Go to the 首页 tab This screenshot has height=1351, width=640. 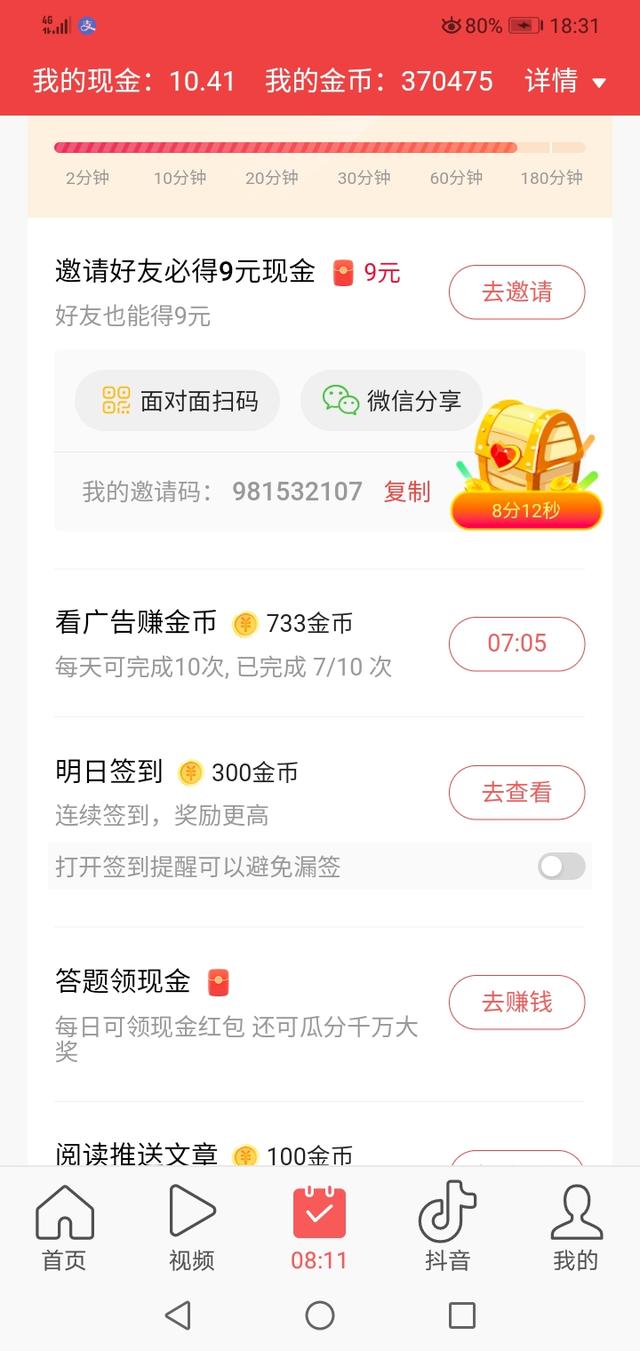(64, 1227)
